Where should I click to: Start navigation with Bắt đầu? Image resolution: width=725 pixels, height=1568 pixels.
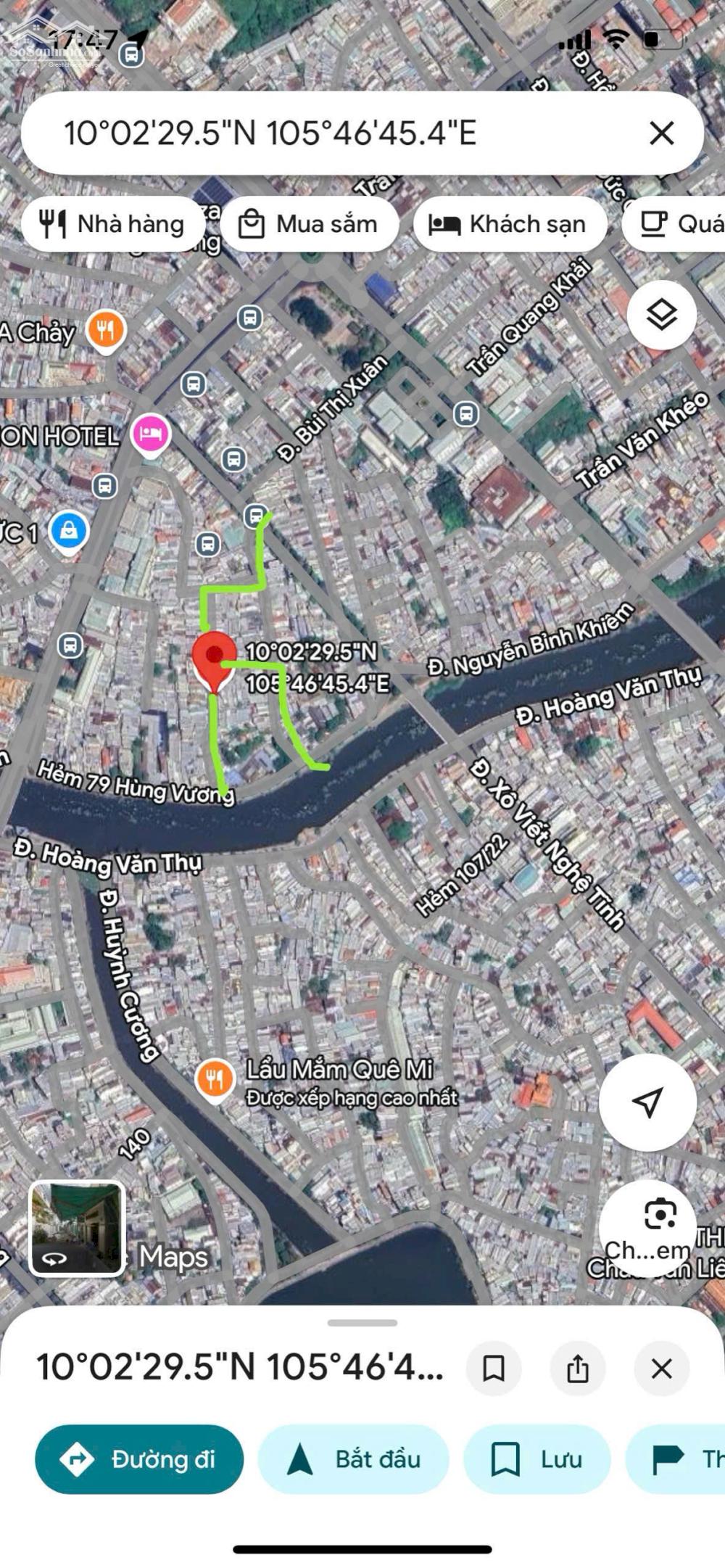point(354,1459)
